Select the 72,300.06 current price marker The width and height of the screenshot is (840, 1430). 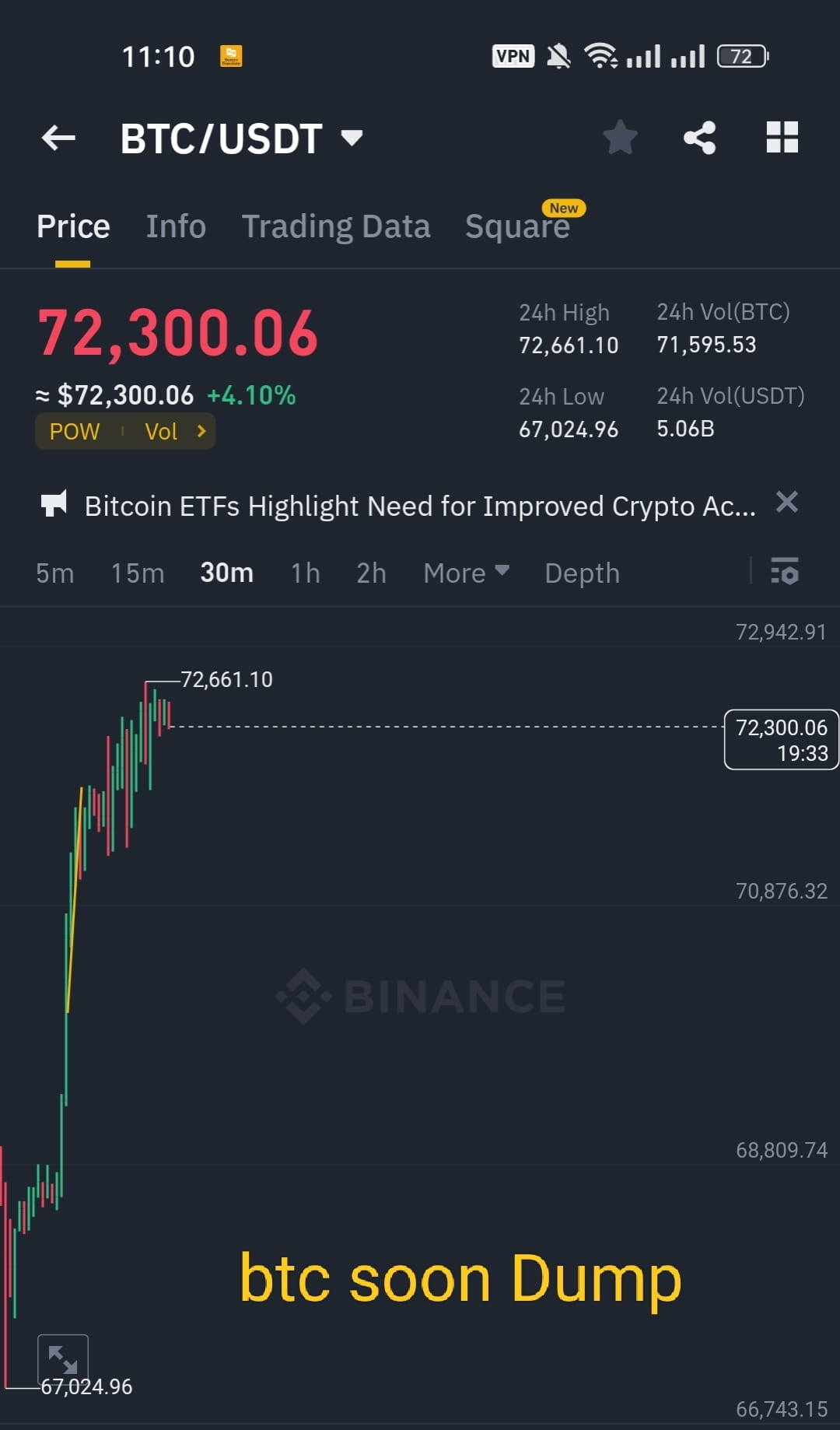click(780, 739)
